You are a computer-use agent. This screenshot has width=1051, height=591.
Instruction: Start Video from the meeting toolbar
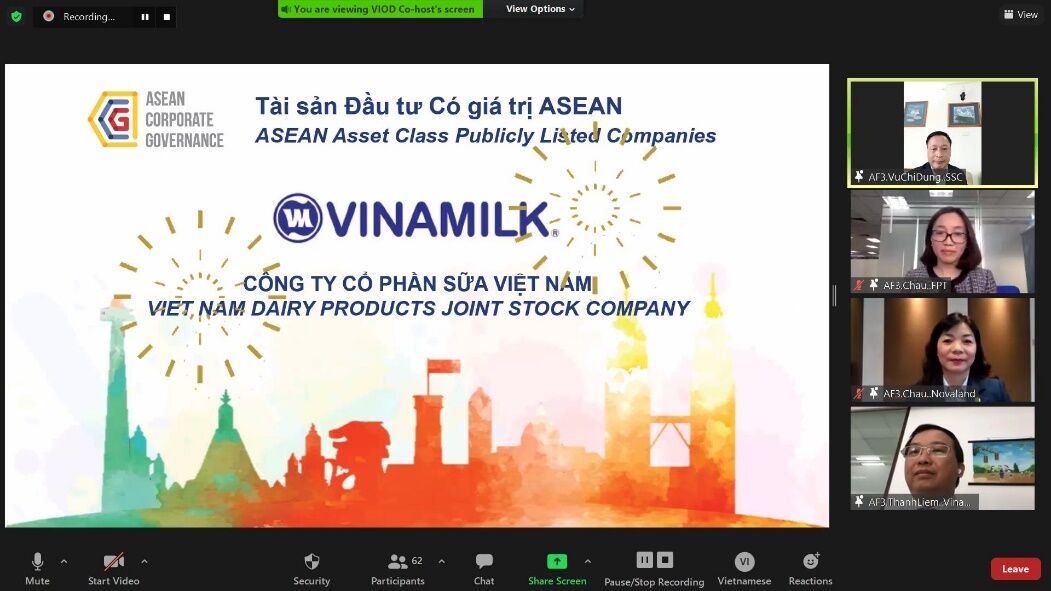coord(113,567)
